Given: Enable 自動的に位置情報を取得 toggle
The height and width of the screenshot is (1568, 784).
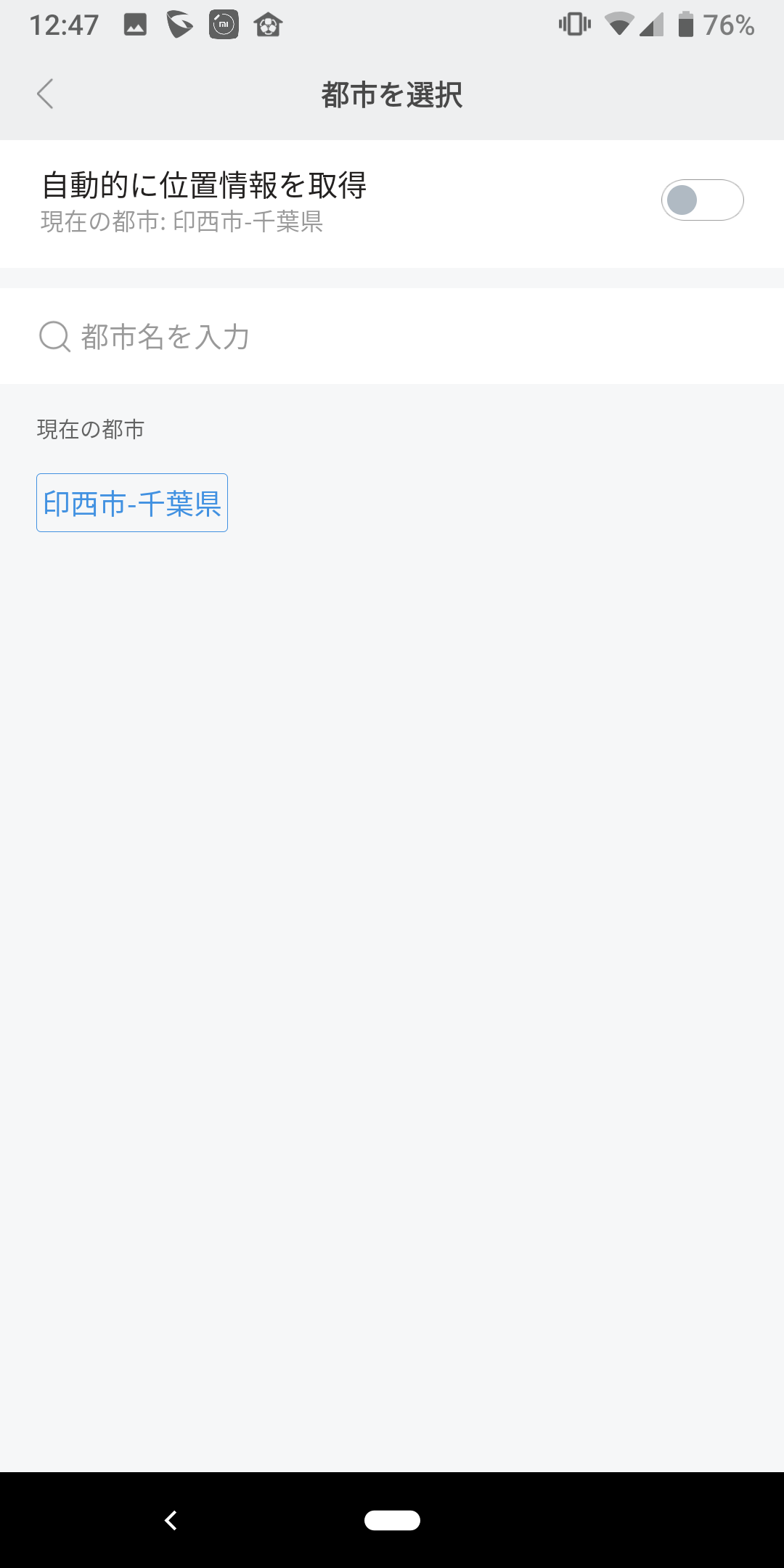Looking at the screenshot, I should coord(702,200).
